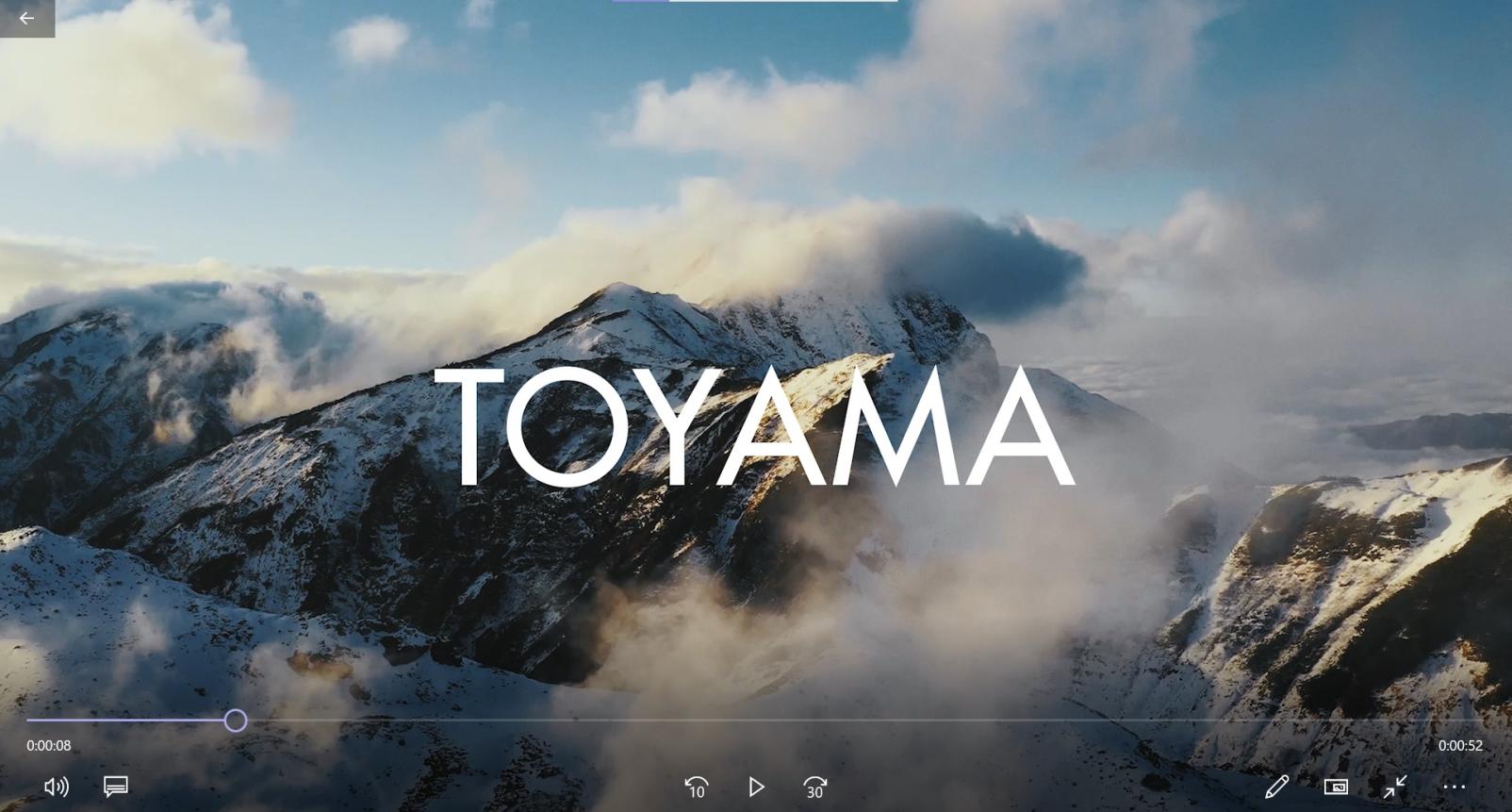This screenshot has width=1512, height=812.
Task: Open the more options menu
Action: pos(1454,787)
